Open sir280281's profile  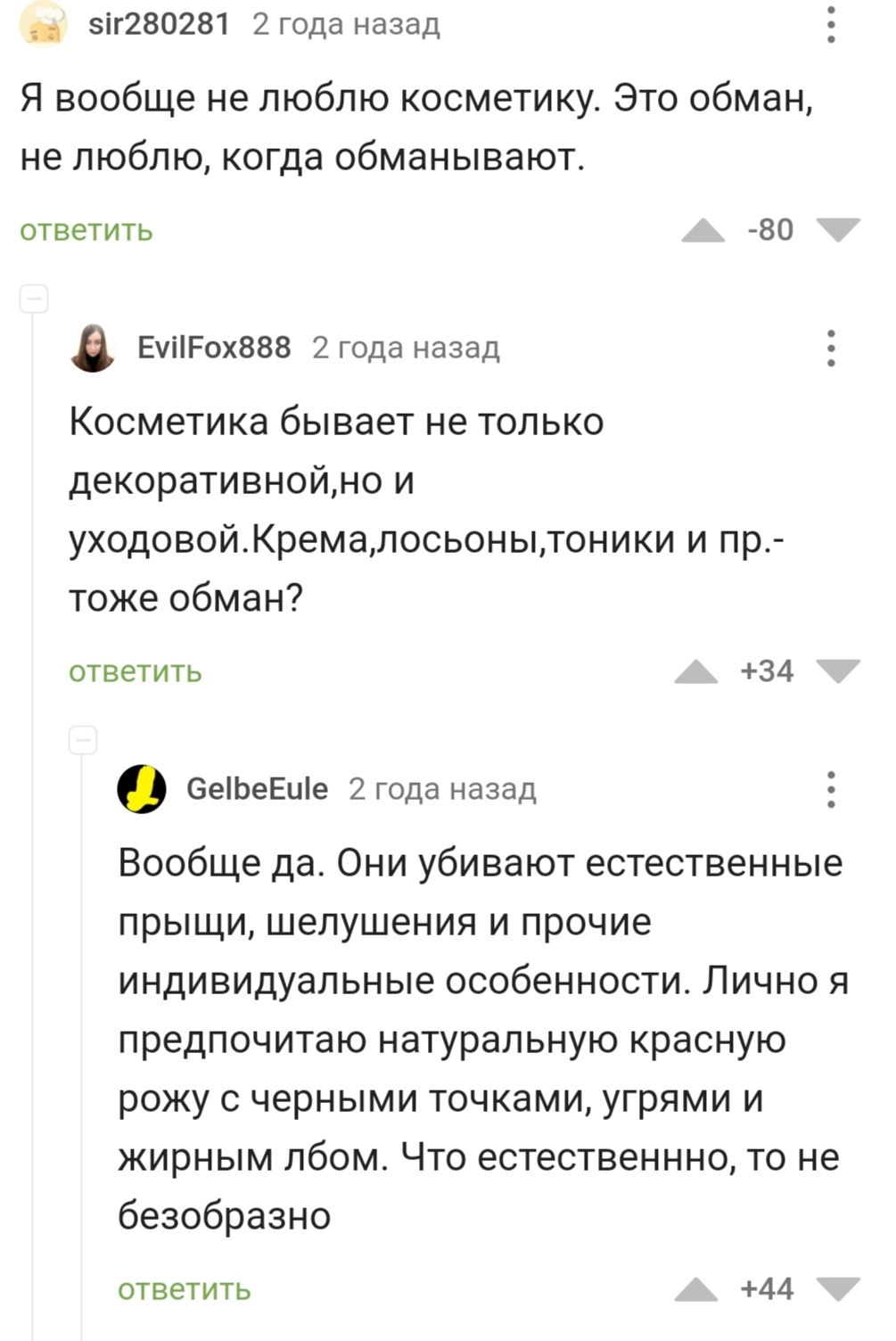pyautogui.click(x=159, y=24)
